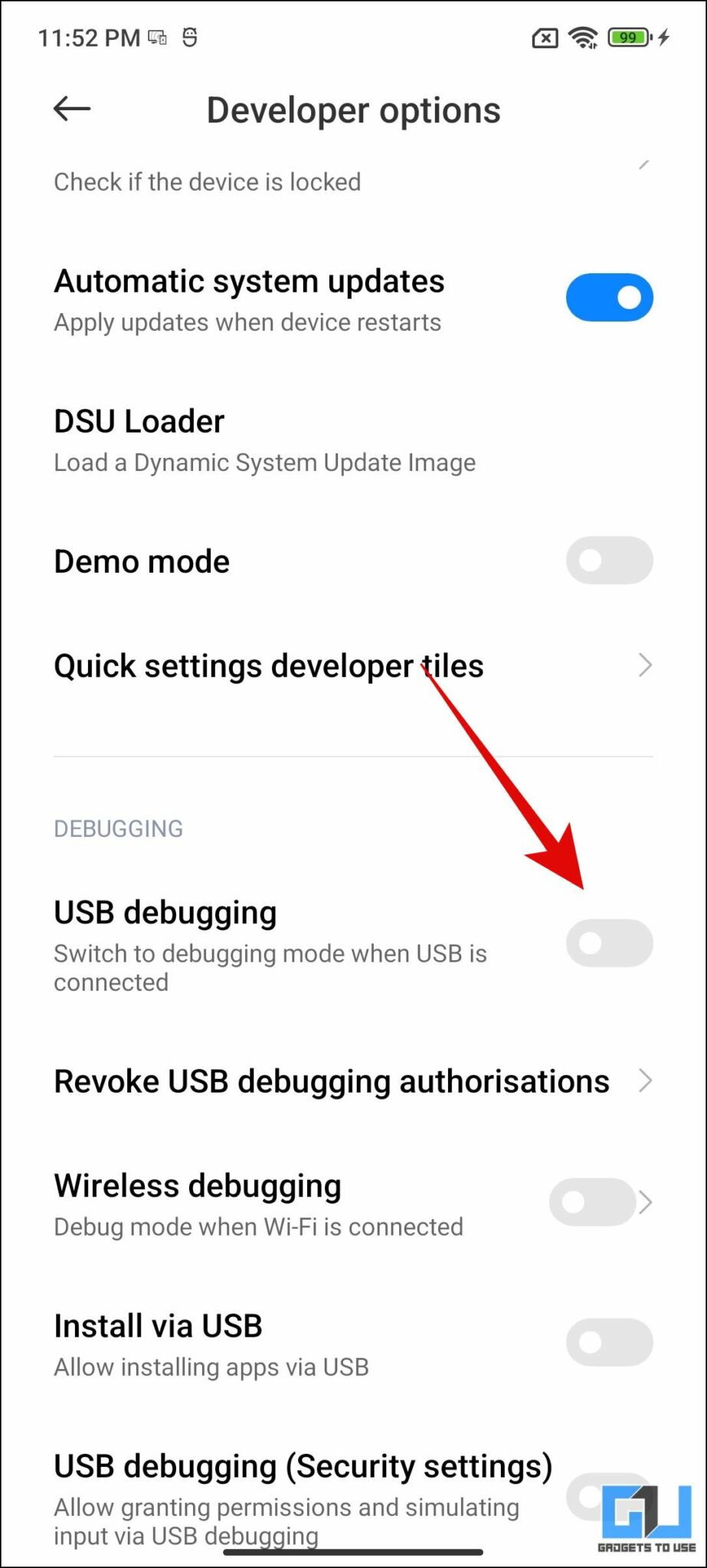Tap the screencast icon in the status bar

157,37
